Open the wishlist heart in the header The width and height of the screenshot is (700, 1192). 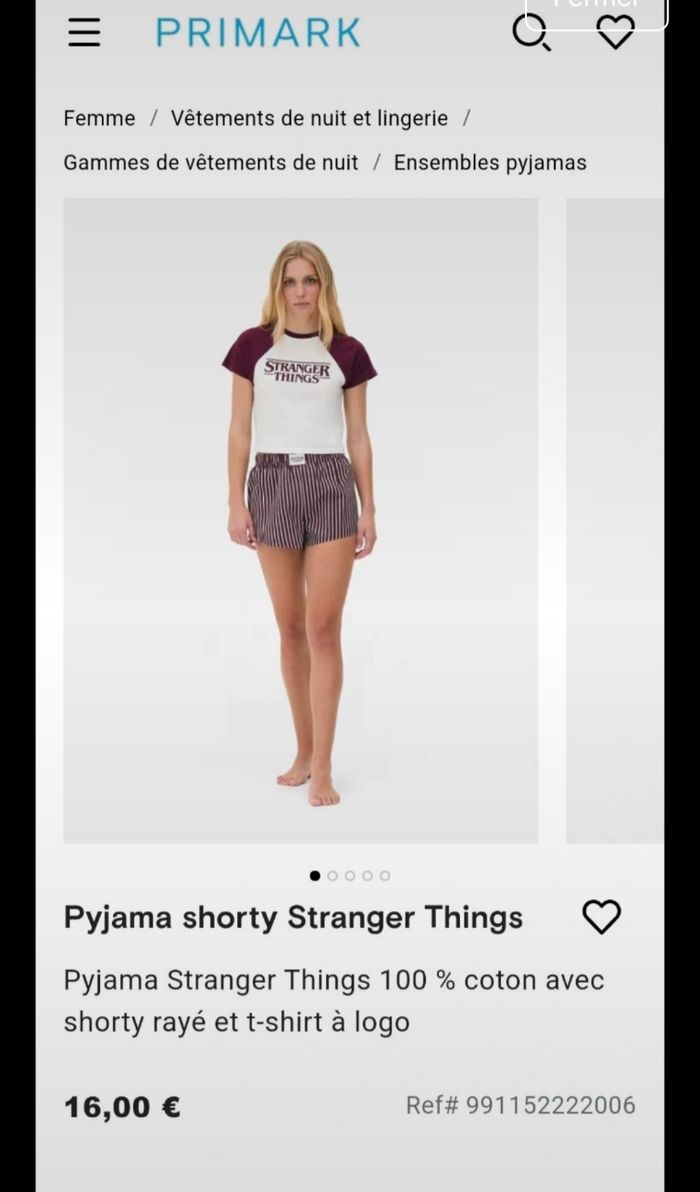pyautogui.click(x=615, y=33)
